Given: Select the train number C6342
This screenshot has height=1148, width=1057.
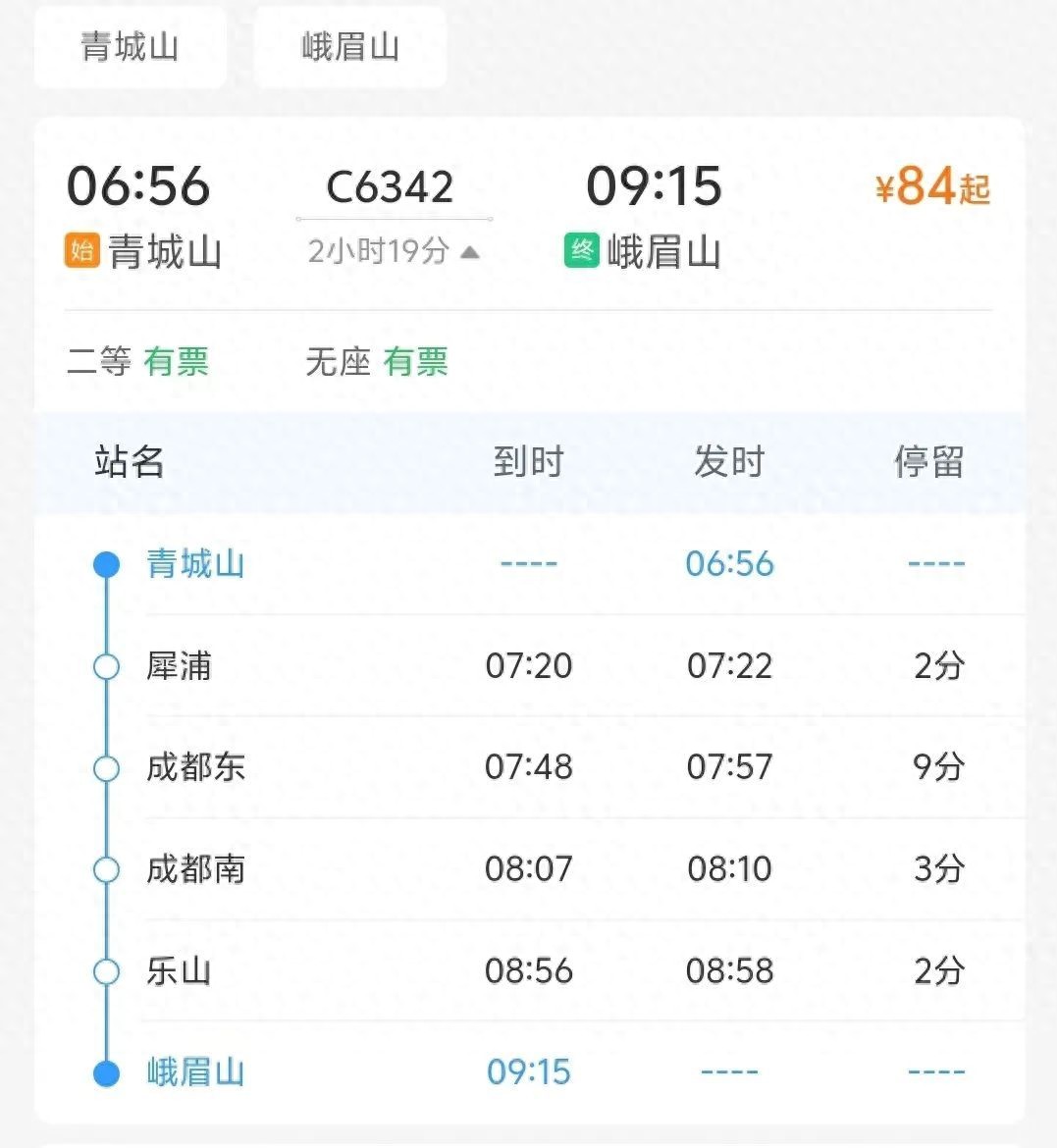Looking at the screenshot, I should click(392, 187).
